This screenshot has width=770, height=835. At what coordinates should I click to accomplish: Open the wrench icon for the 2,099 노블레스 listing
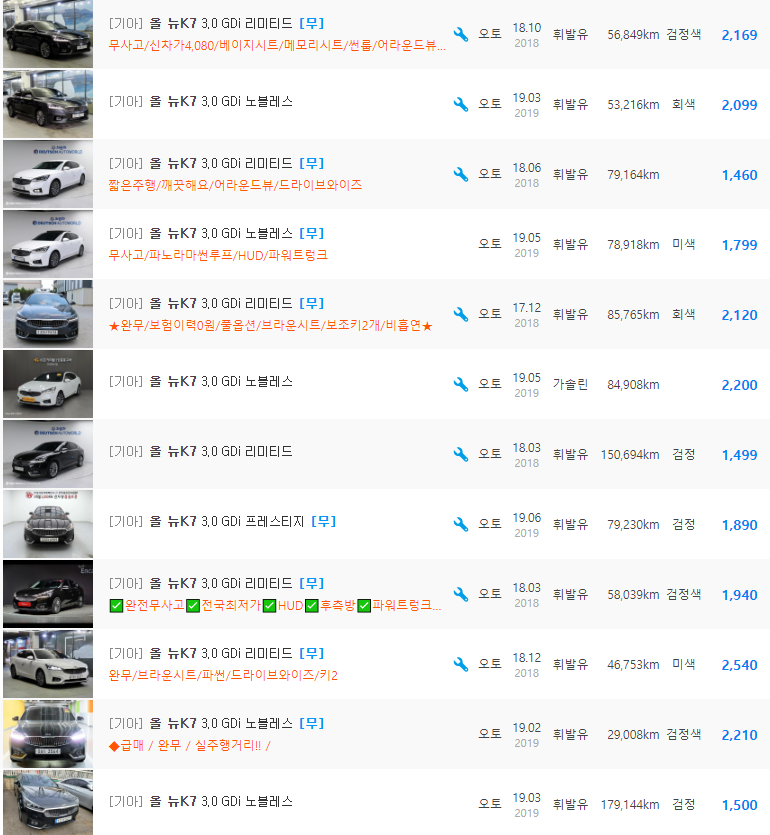[x=461, y=104]
